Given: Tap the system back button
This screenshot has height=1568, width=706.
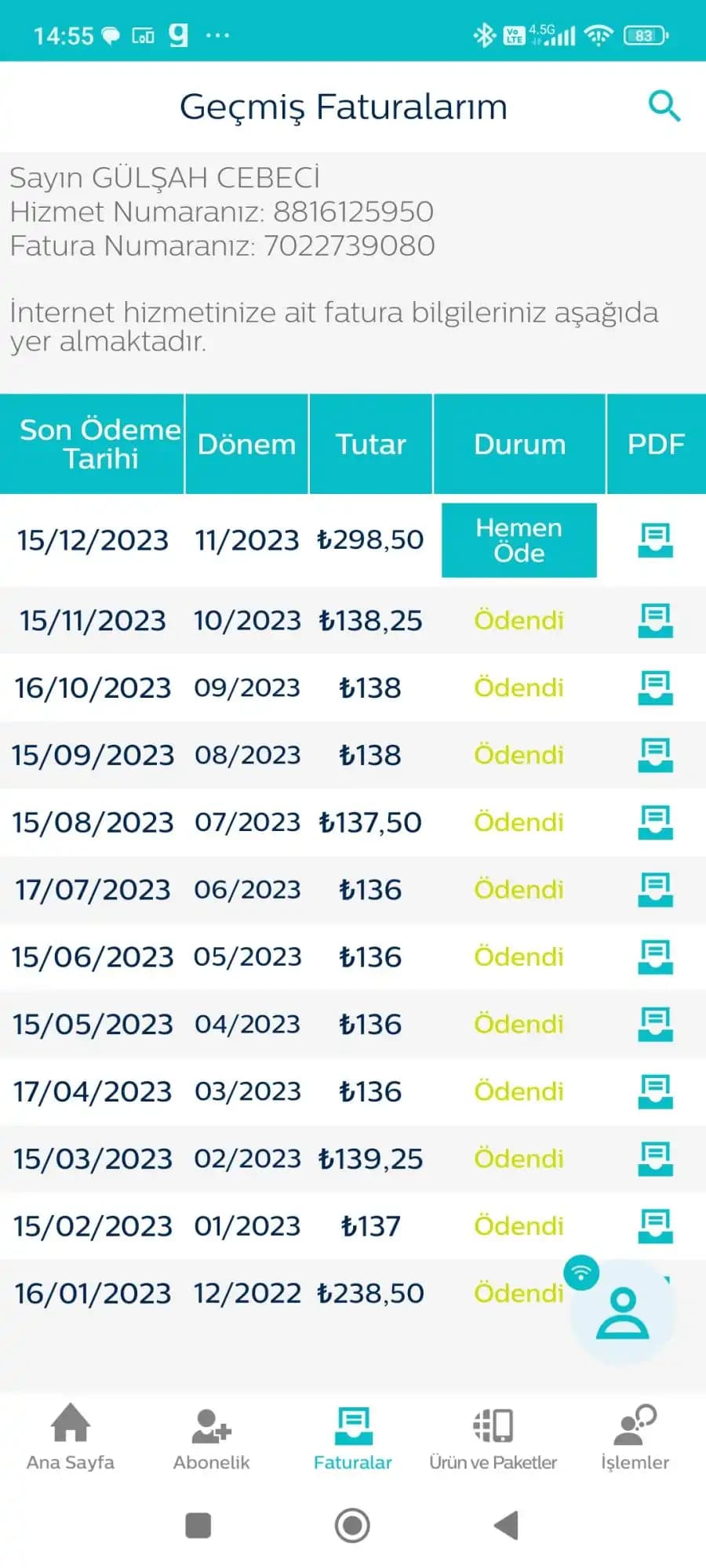Looking at the screenshot, I should [x=507, y=1526].
